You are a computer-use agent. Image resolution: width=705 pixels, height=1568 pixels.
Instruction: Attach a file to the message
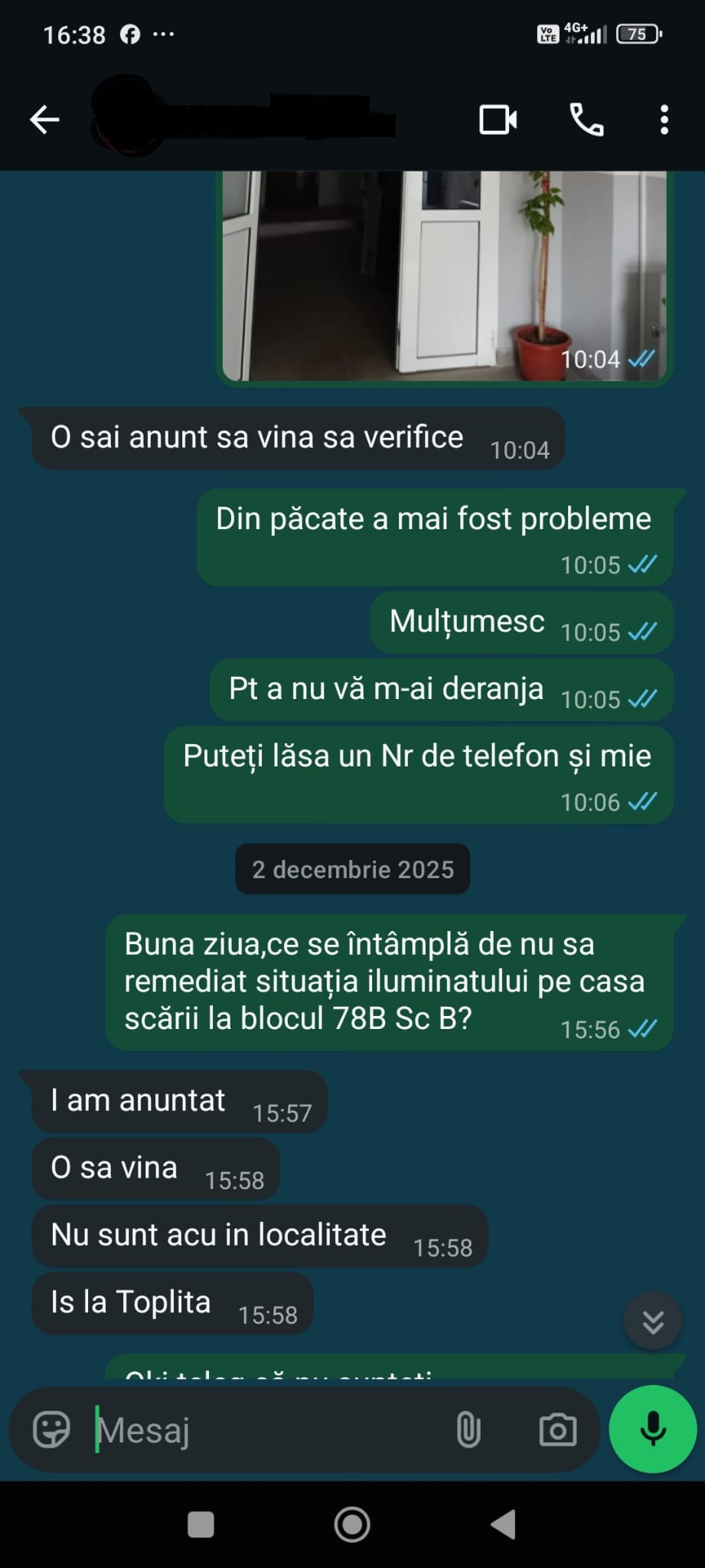pos(468,1429)
